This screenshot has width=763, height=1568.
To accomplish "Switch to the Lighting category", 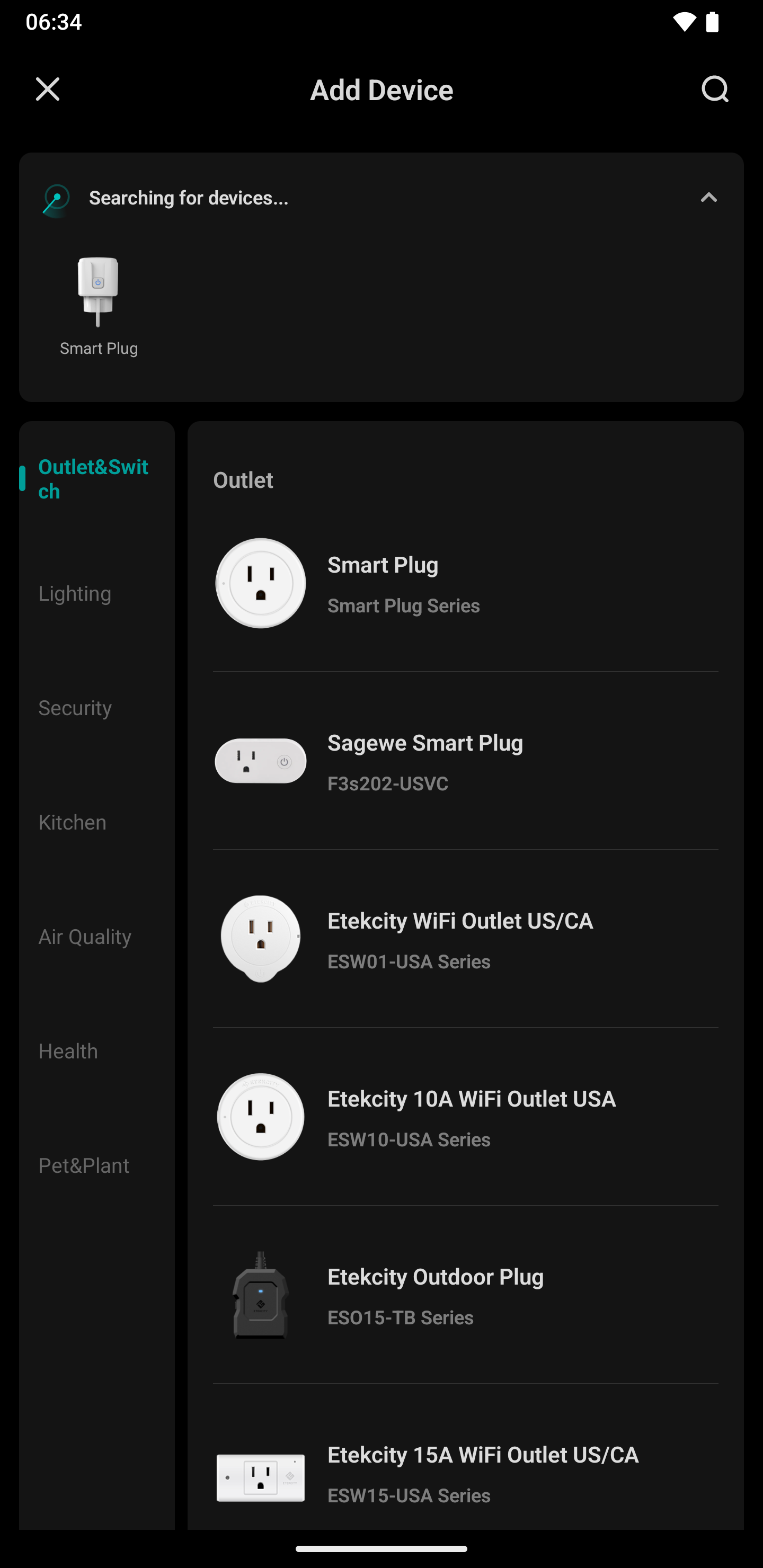I will [x=75, y=593].
